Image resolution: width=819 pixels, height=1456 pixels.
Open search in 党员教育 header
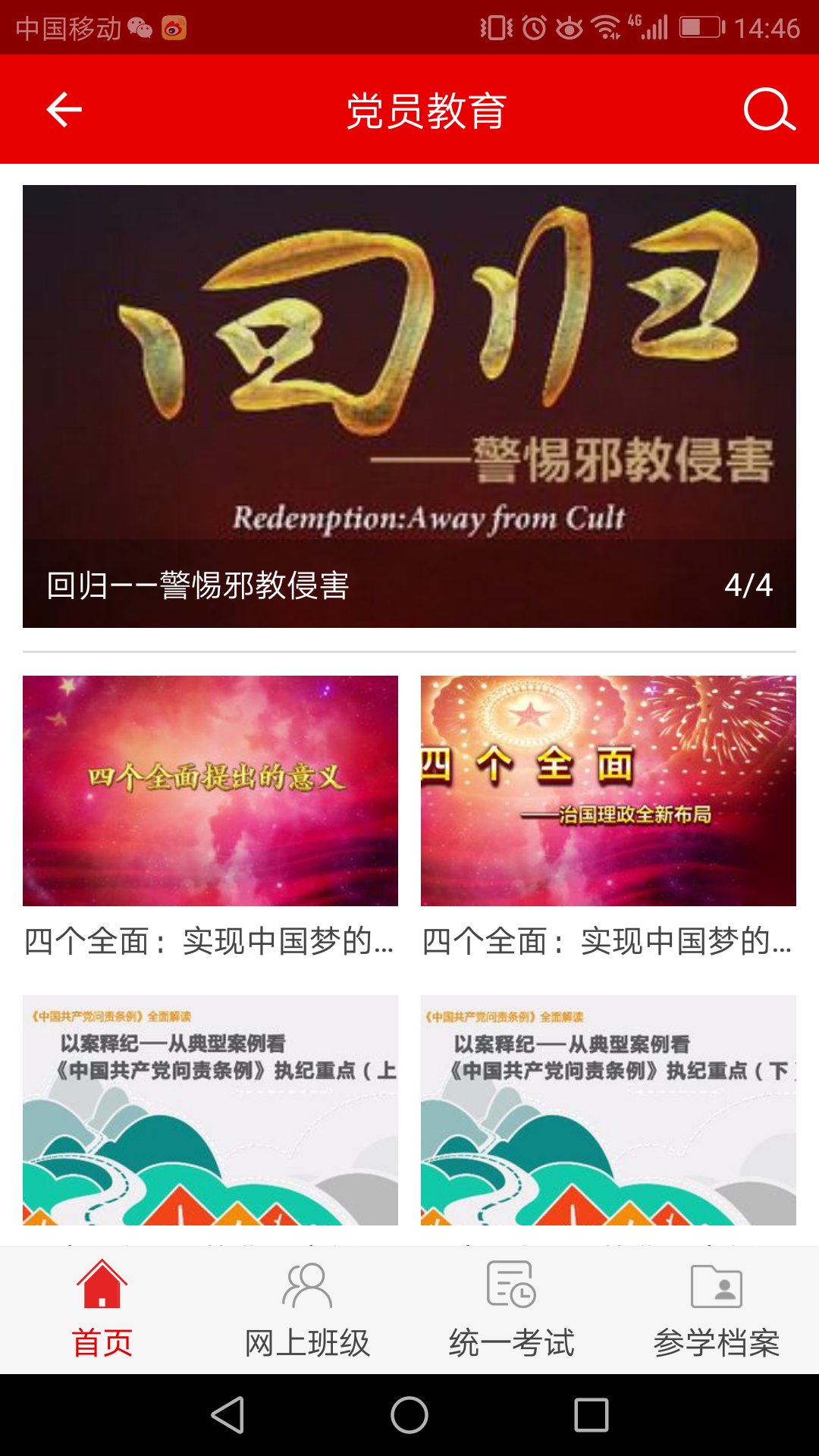[x=769, y=110]
